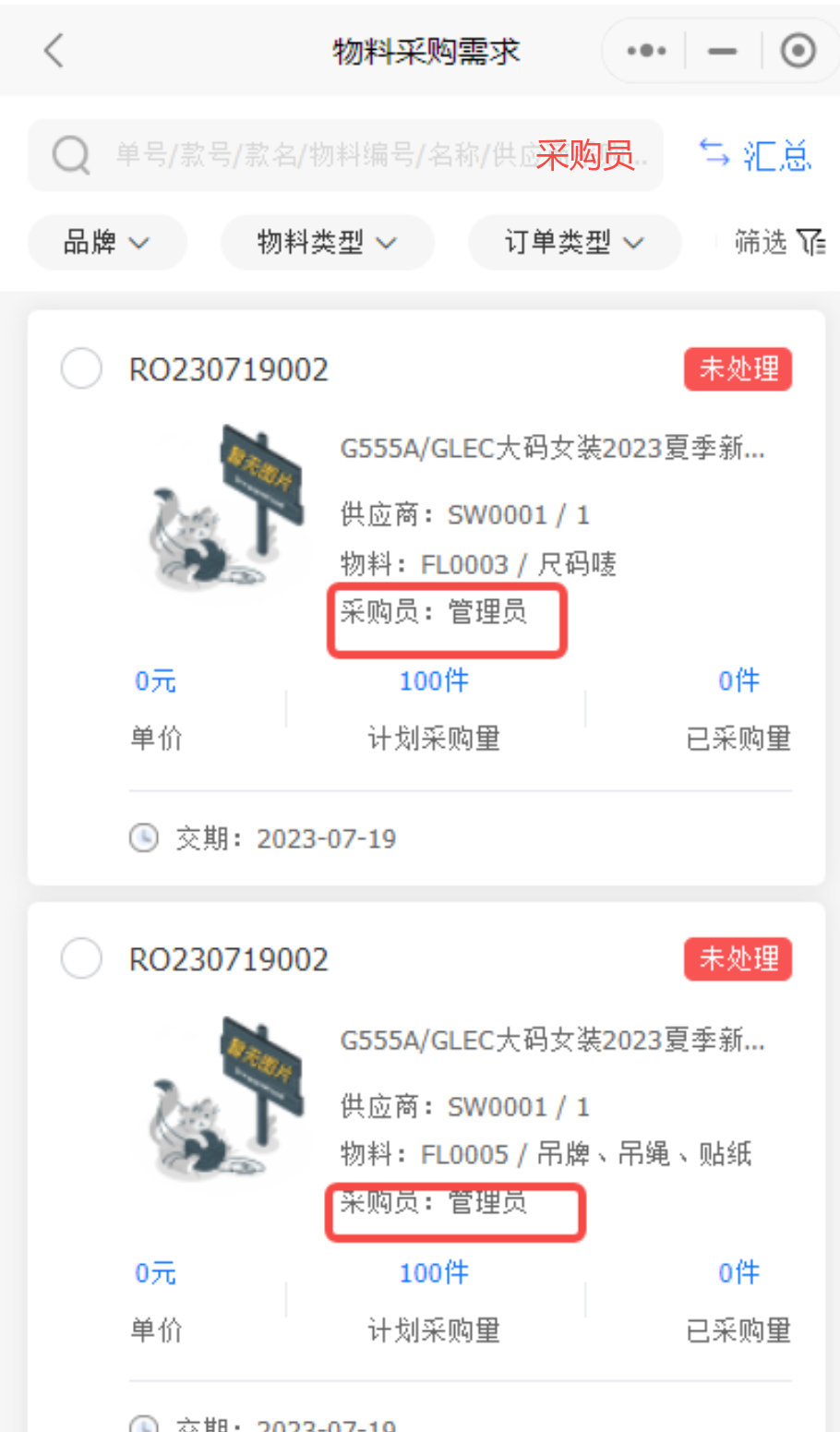Viewport: 840px width, 1432px height.
Task: Switch to 汇总 summary view
Action: (755, 155)
